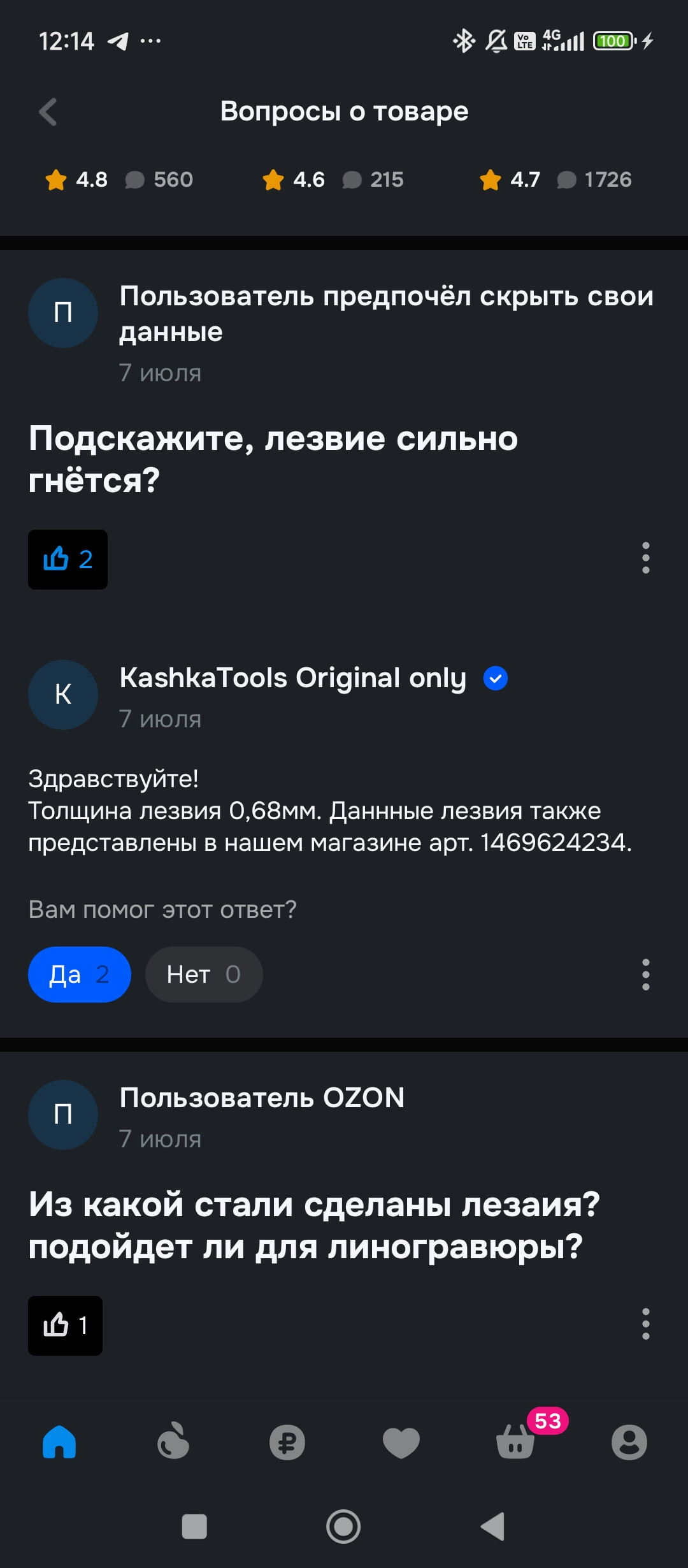Open overflow menu for KashkaTools answer

(x=645, y=975)
